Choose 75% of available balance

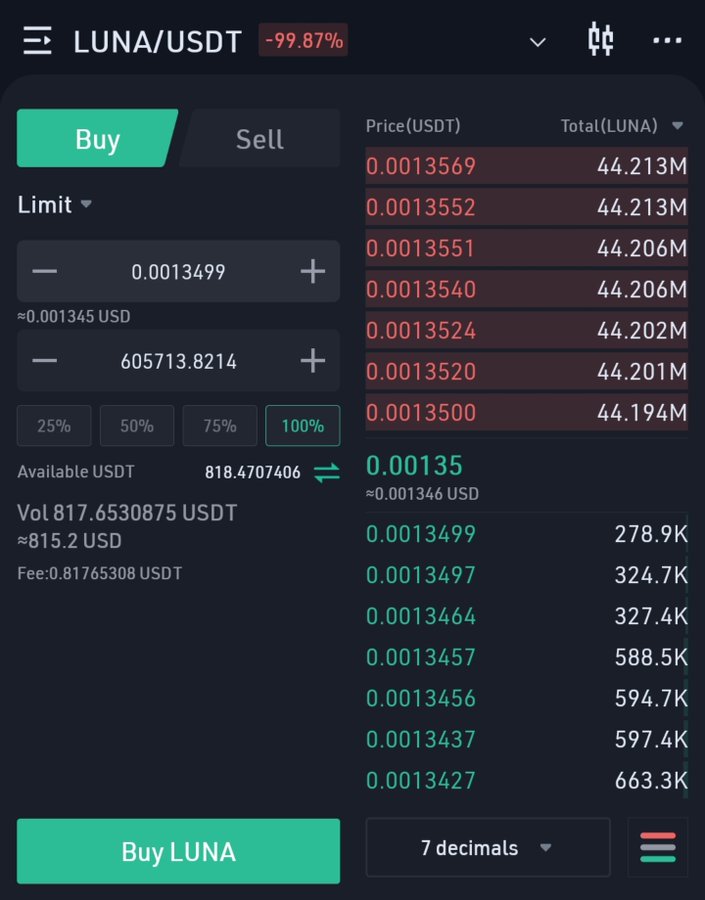pos(220,426)
